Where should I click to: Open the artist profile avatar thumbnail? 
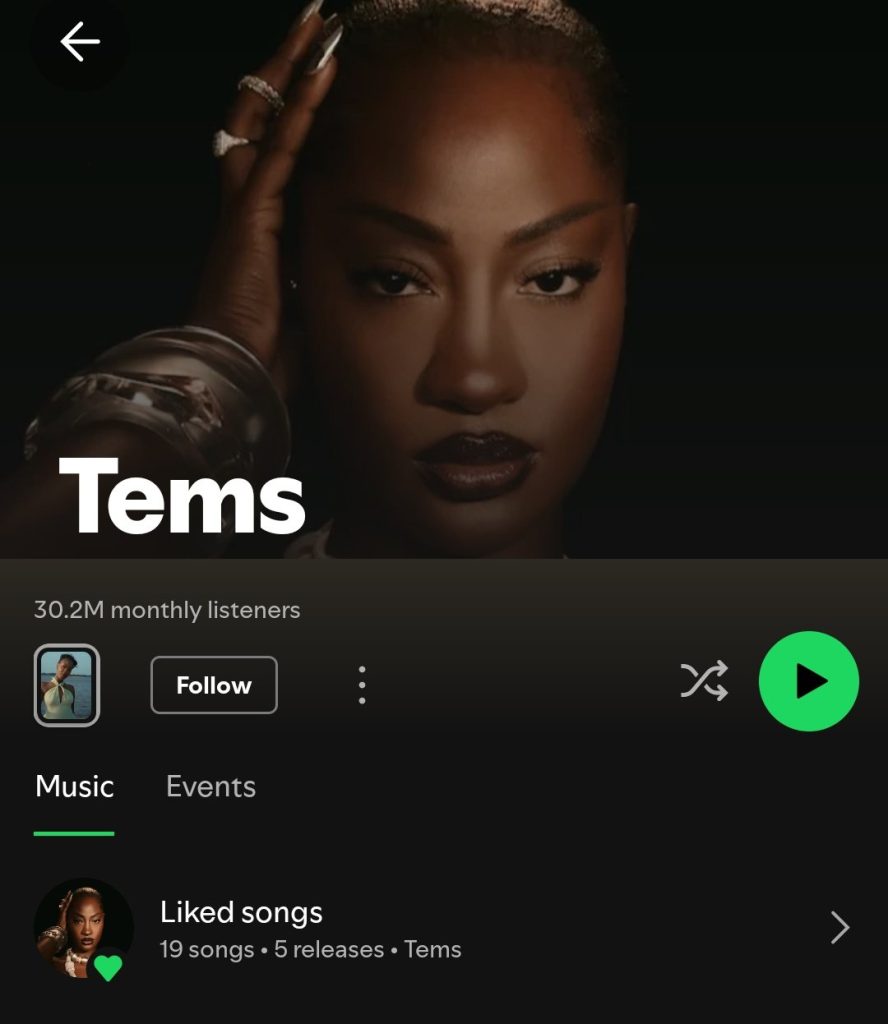(x=68, y=684)
